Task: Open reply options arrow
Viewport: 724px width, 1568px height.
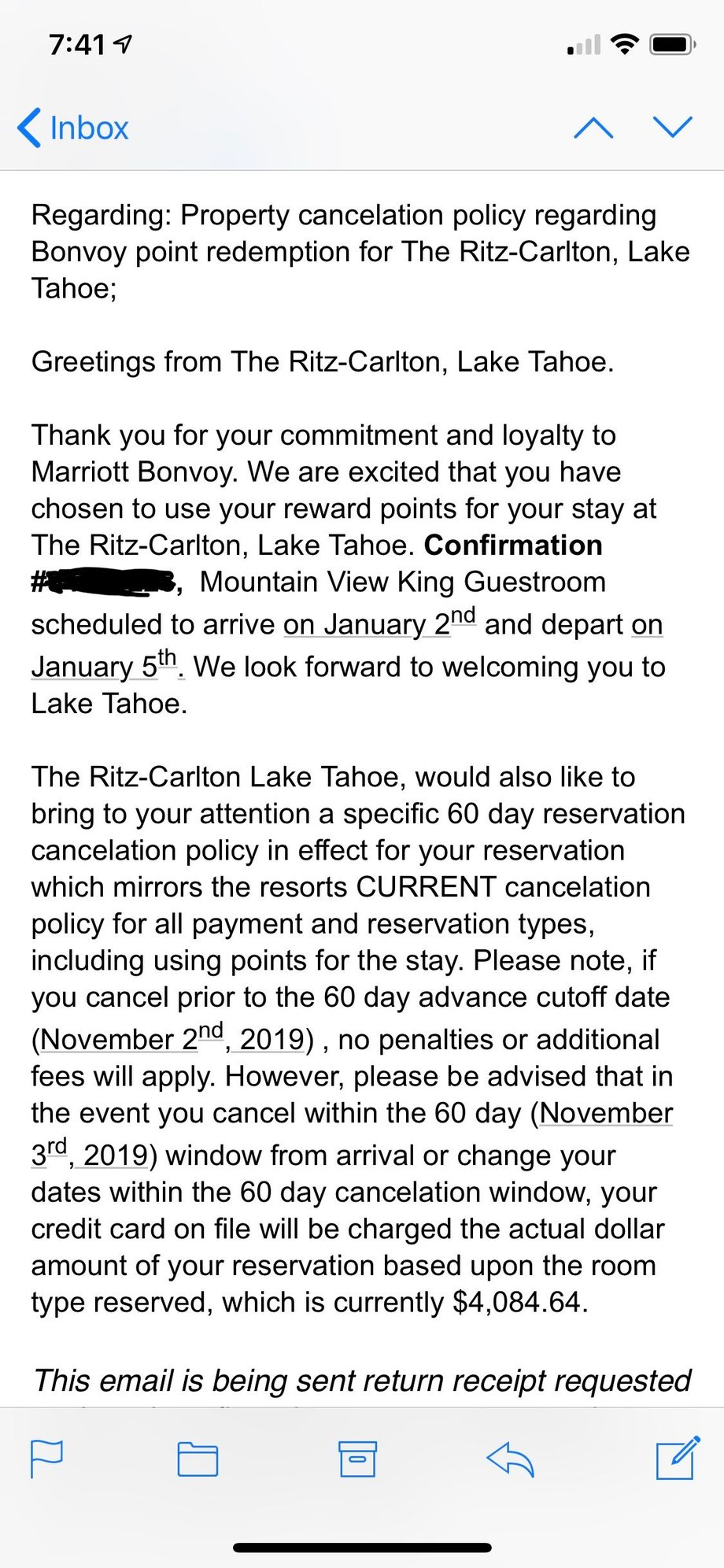Action: coord(511,1459)
